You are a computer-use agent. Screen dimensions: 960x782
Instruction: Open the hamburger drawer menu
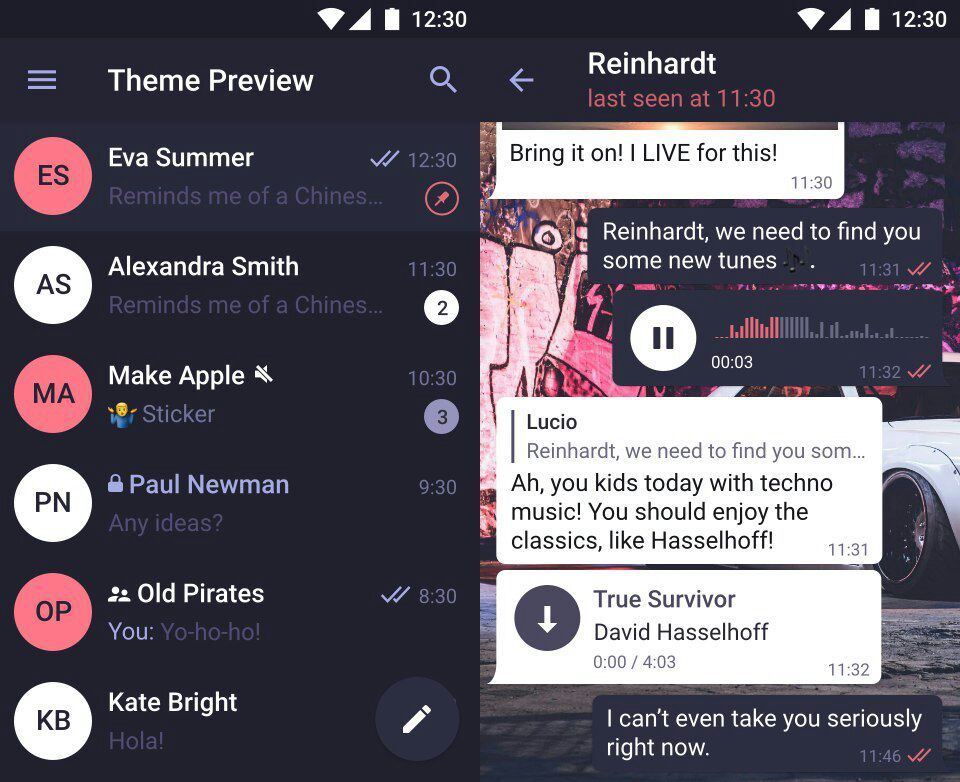42,81
